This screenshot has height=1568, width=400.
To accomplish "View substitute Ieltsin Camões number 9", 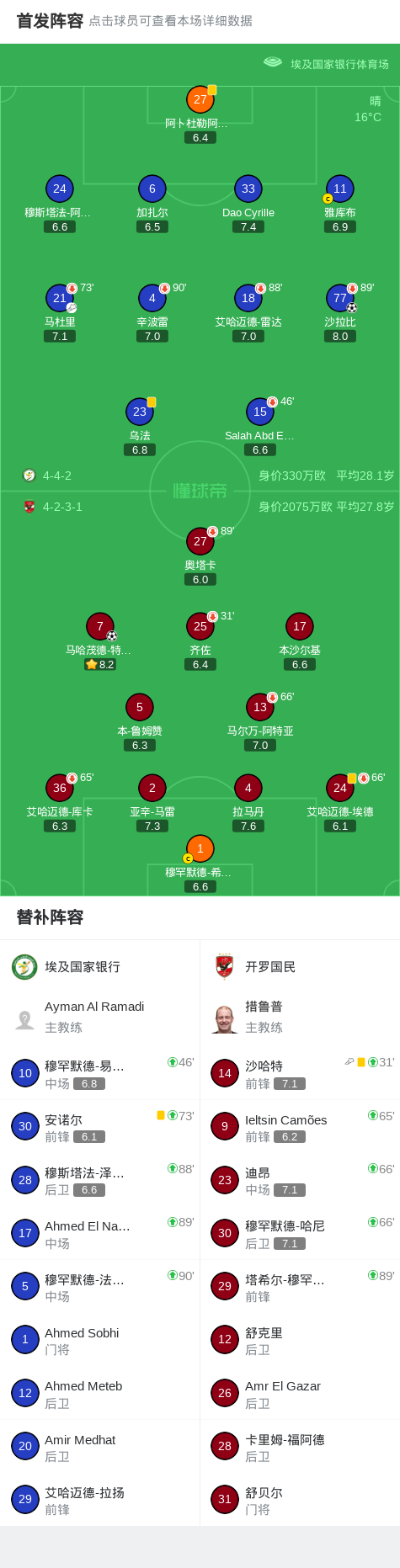I will 300,1126.
